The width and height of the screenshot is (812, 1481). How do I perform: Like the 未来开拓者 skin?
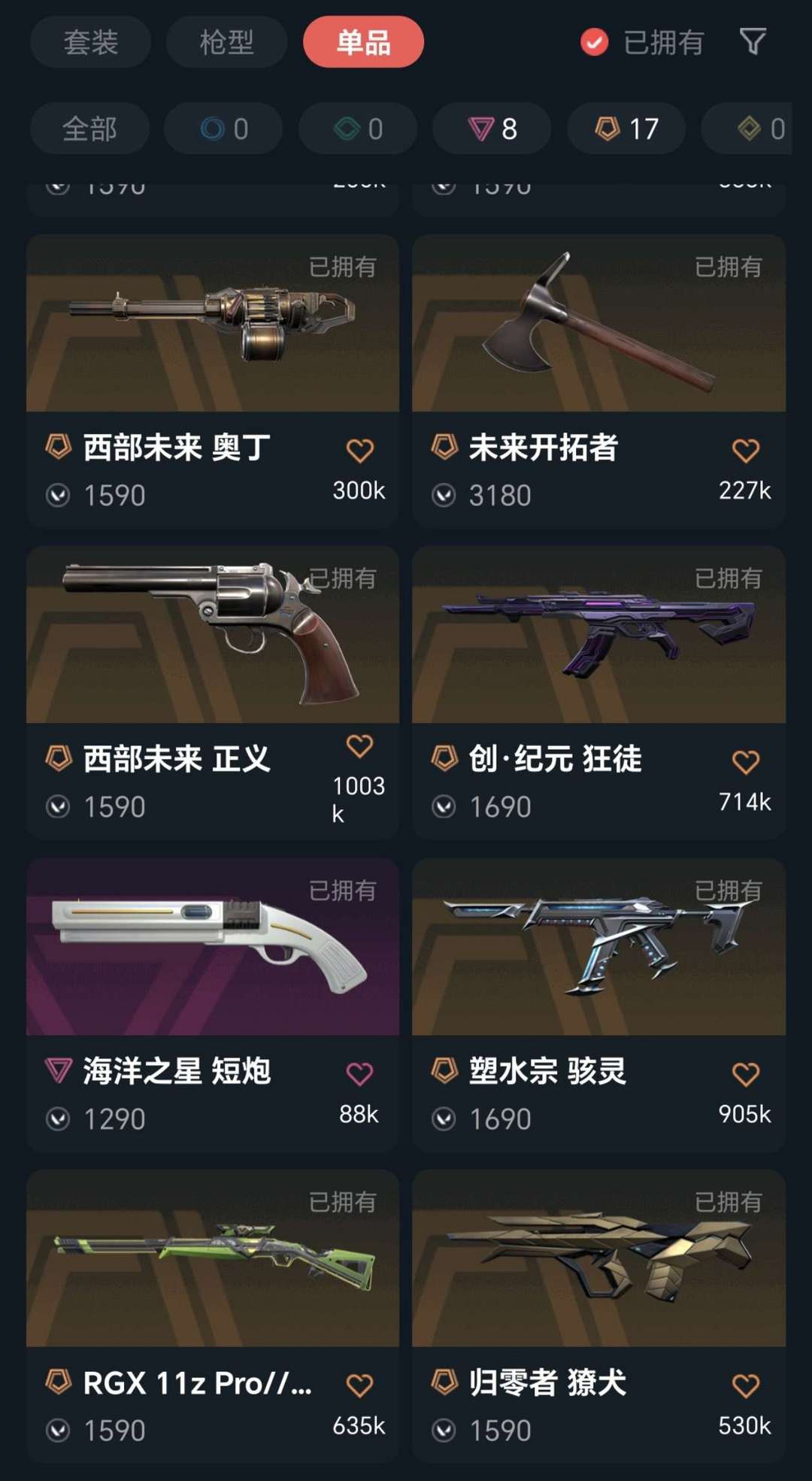pyautogui.click(x=745, y=451)
